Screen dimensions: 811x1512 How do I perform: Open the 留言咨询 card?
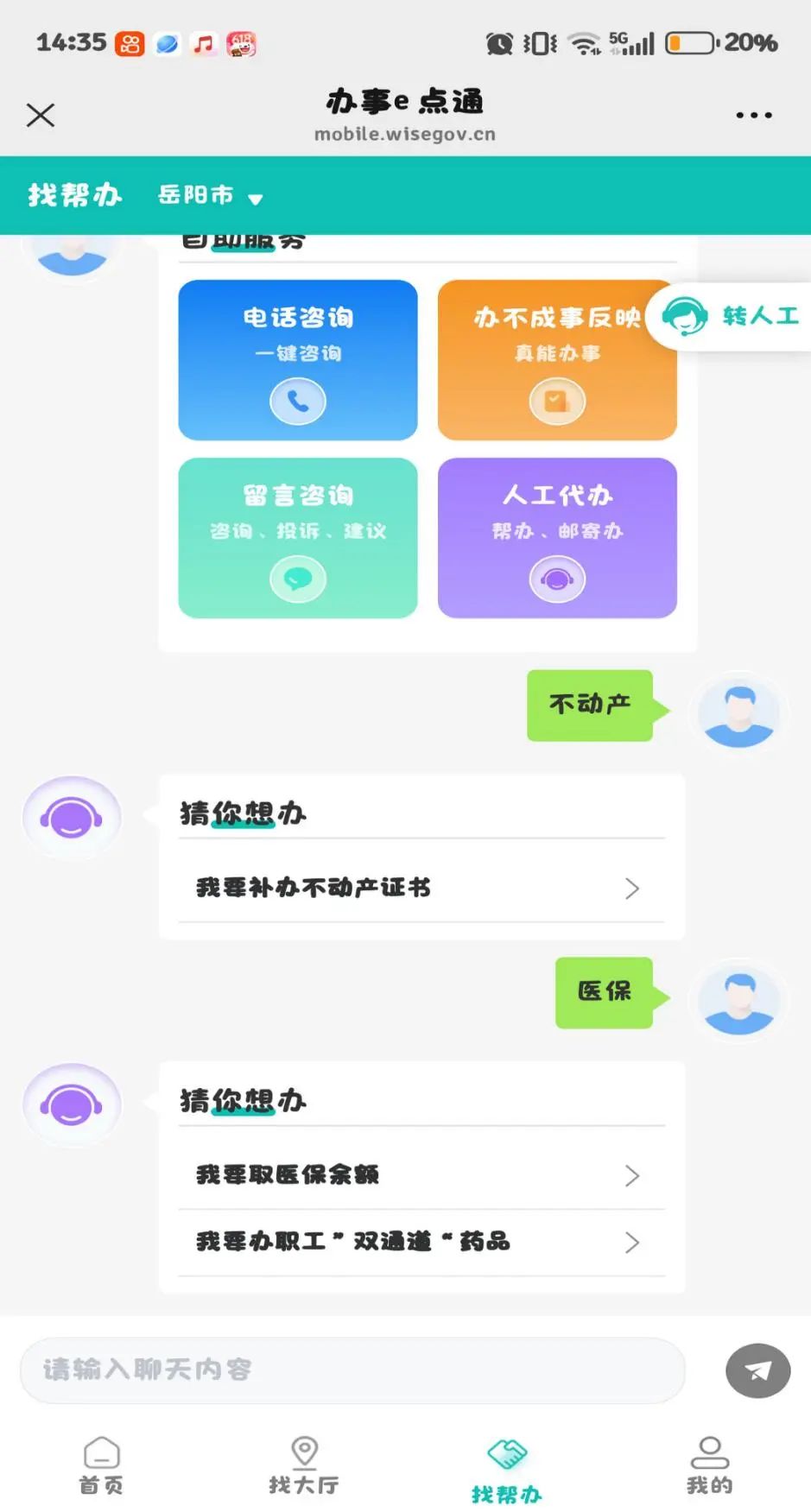tap(297, 537)
